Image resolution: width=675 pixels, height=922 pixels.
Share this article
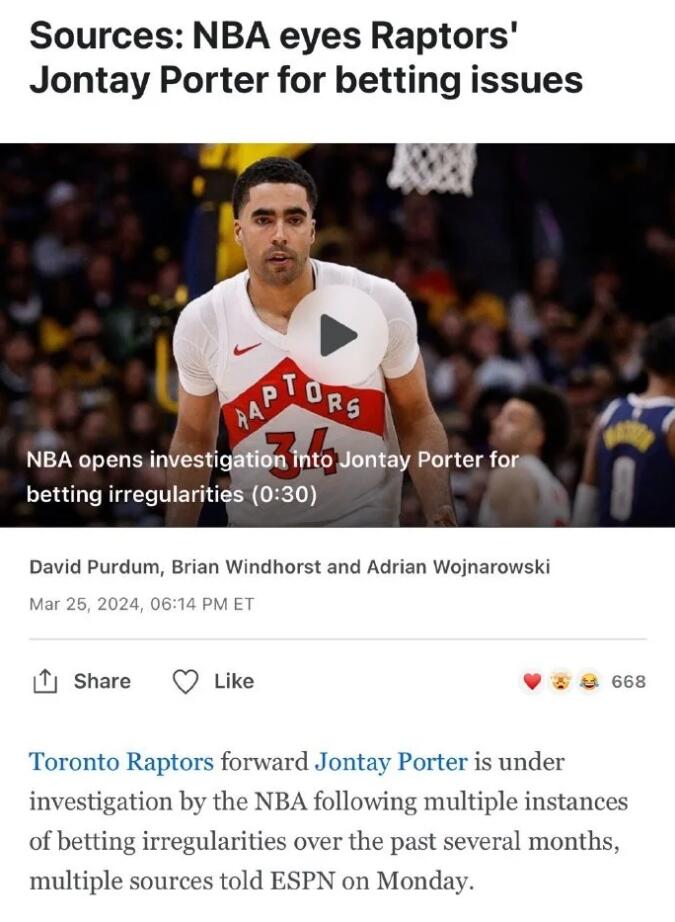click(x=82, y=681)
